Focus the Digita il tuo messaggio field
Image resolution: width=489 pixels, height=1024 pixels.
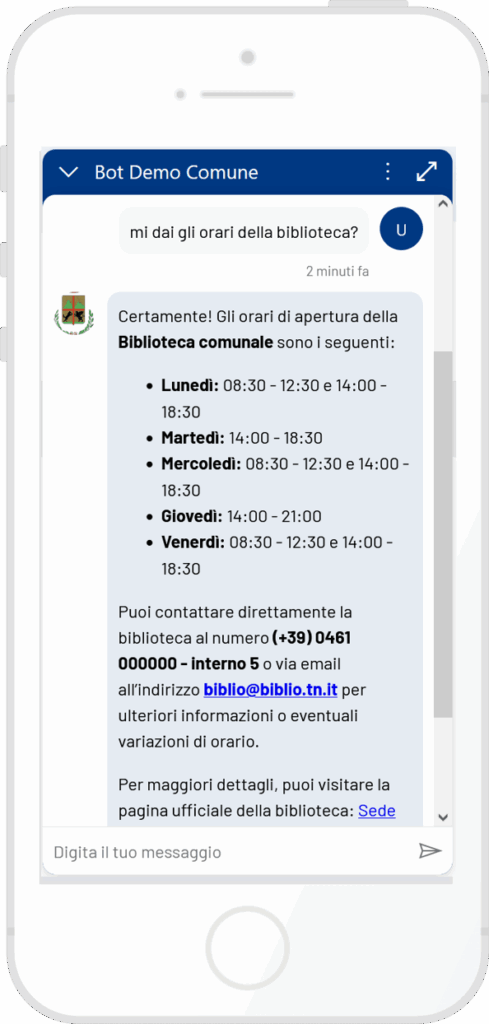(229, 852)
